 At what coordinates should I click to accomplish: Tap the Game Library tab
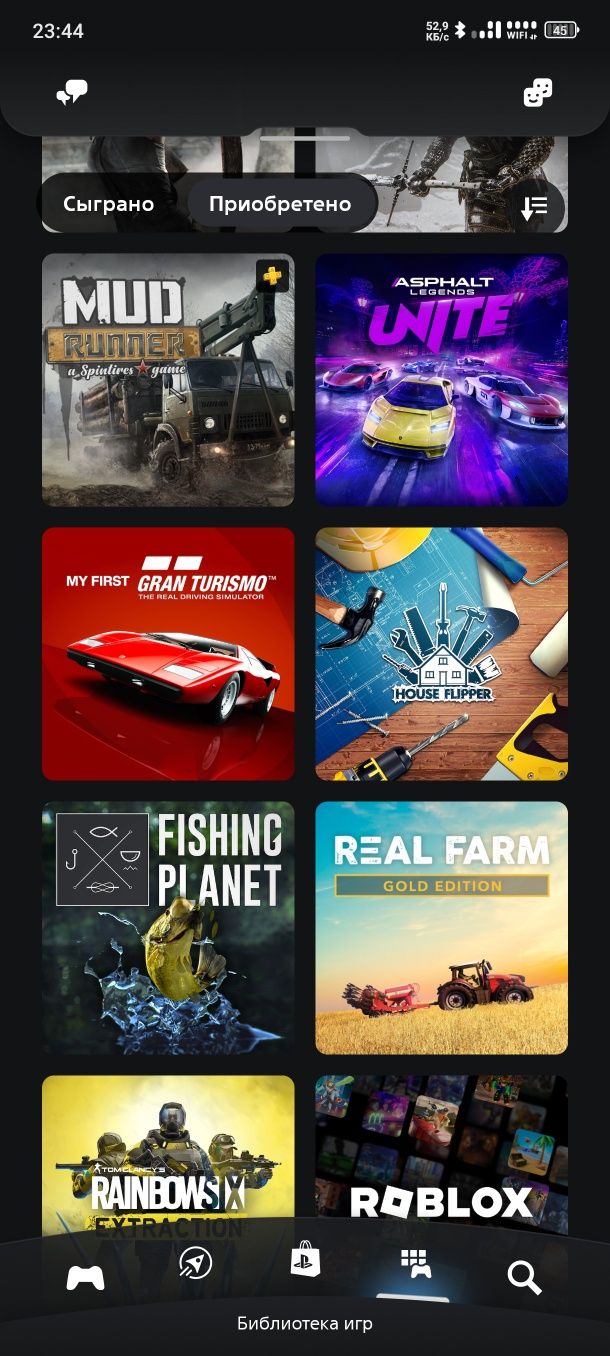tap(415, 1264)
